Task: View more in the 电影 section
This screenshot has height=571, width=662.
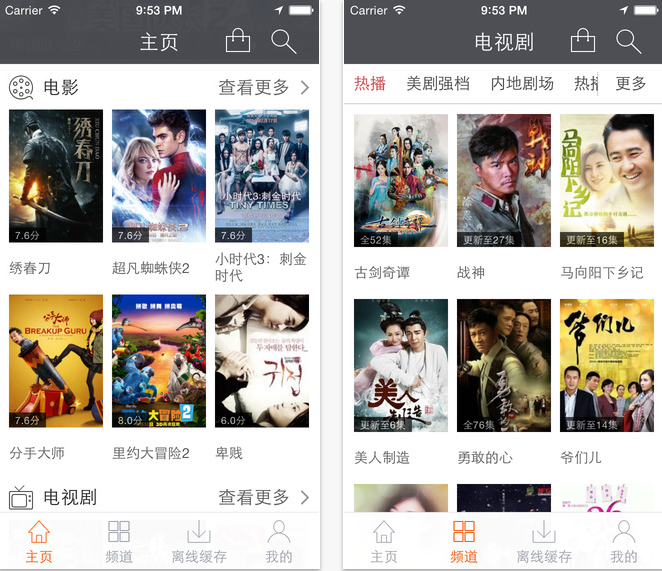Action: pos(263,88)
